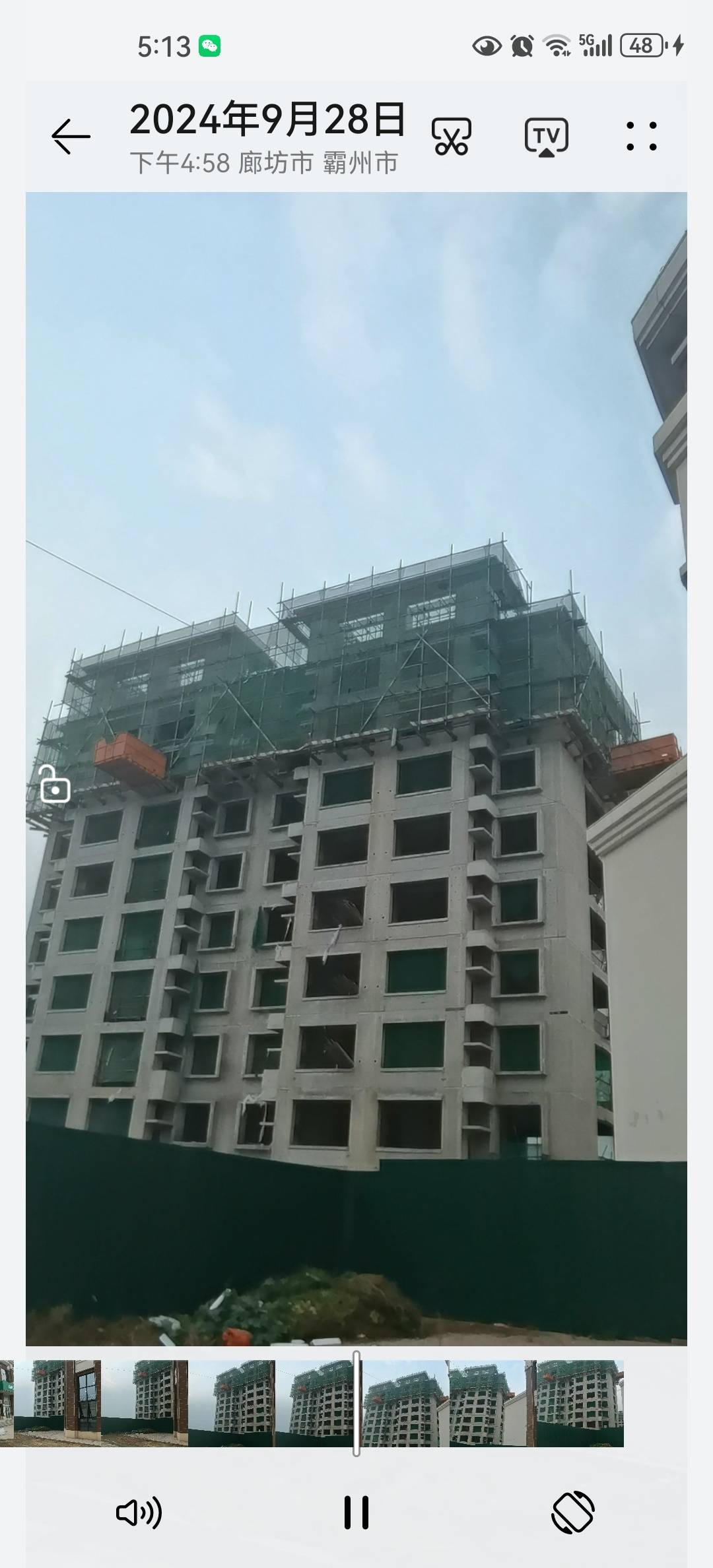Jump to the last frame in the filmstrip
The height and width of the screenshot is (1568, 713).
tap(580, 1403)
